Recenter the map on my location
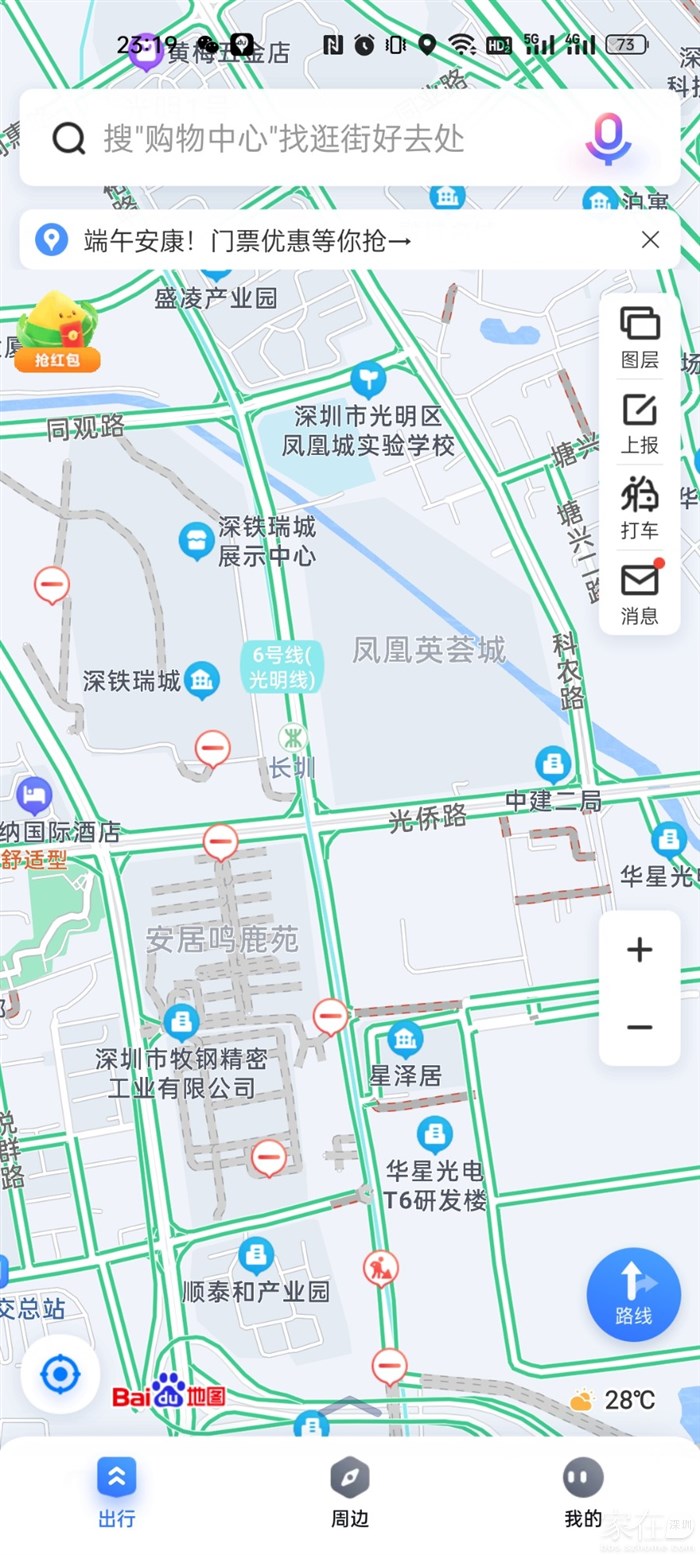Viewport: 700px width, 1555px height. point(60,1375)
